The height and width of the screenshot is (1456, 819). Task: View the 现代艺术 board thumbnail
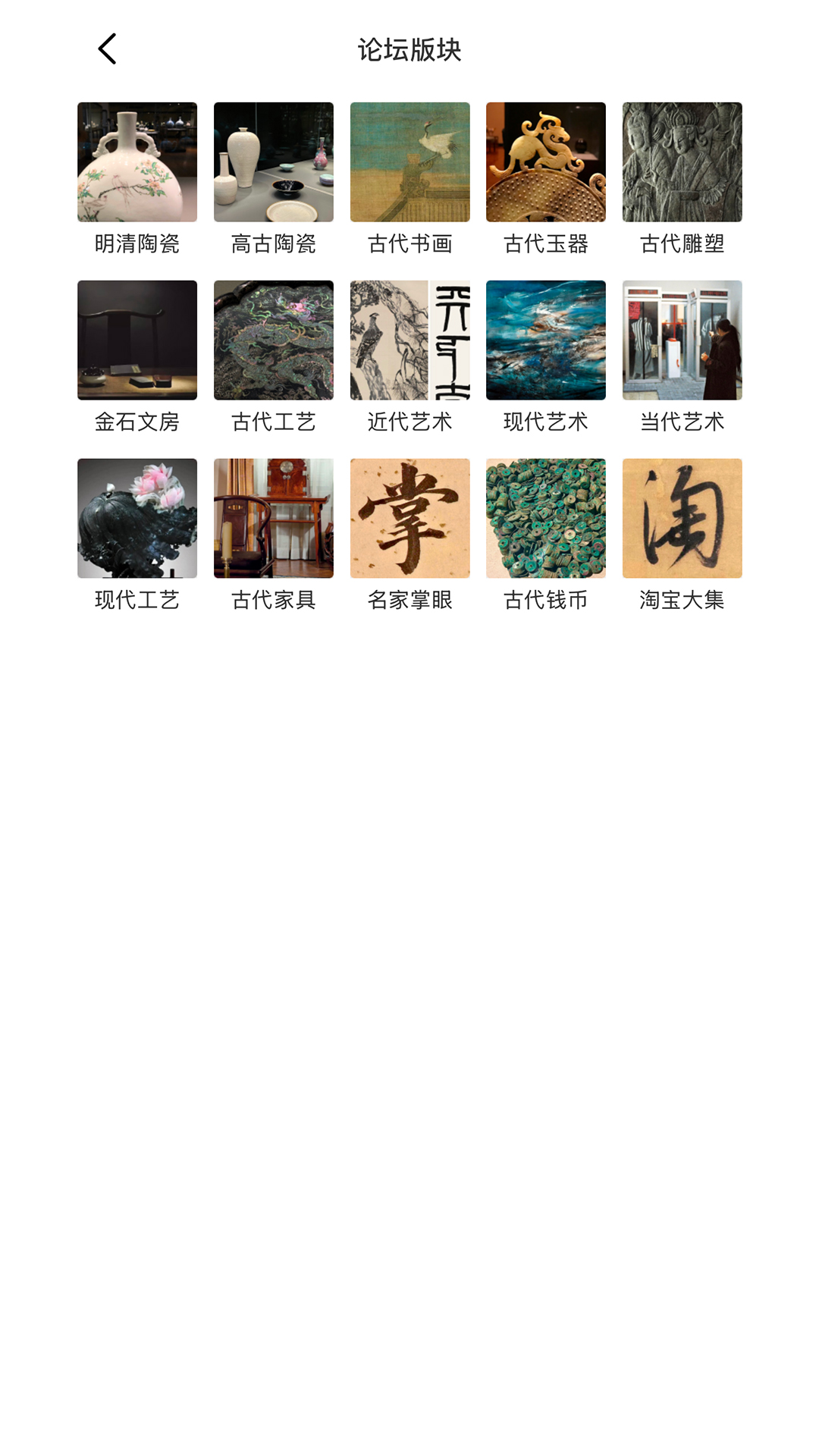pyautogui.click(x=545, y=340)
